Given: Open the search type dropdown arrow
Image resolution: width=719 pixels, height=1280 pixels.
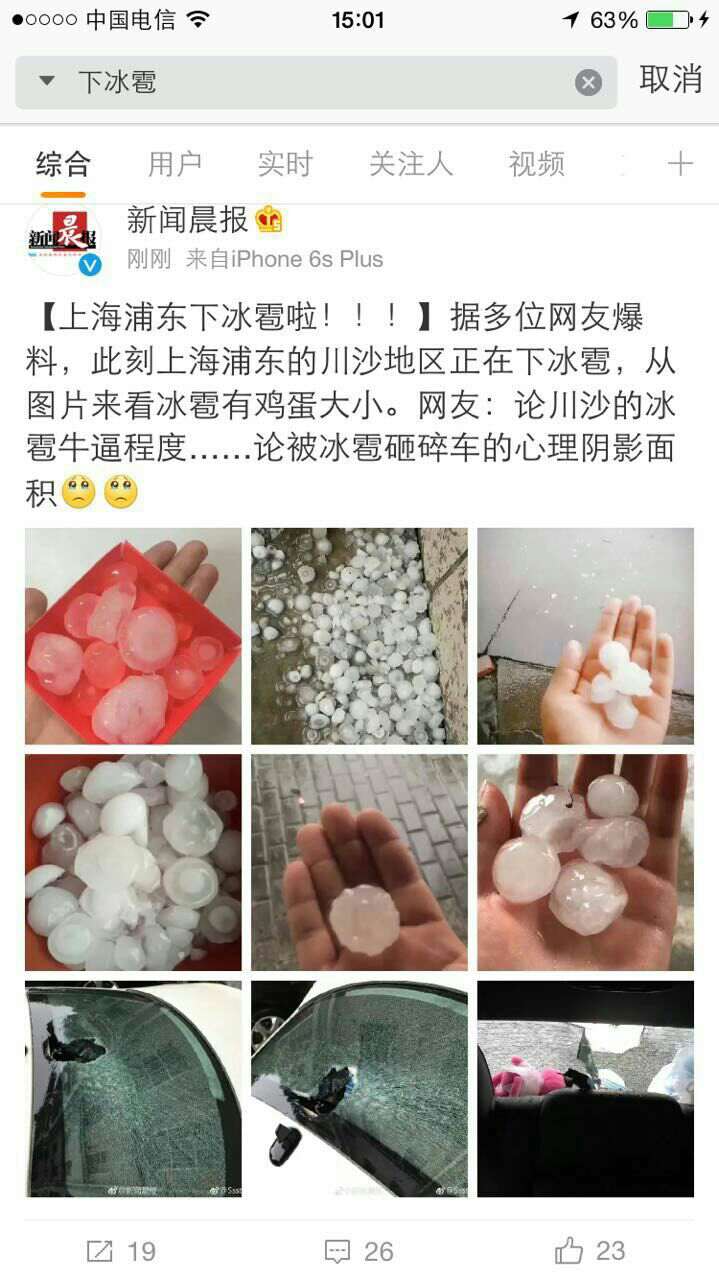Looking at the screenshot, I should coord(47,82).
